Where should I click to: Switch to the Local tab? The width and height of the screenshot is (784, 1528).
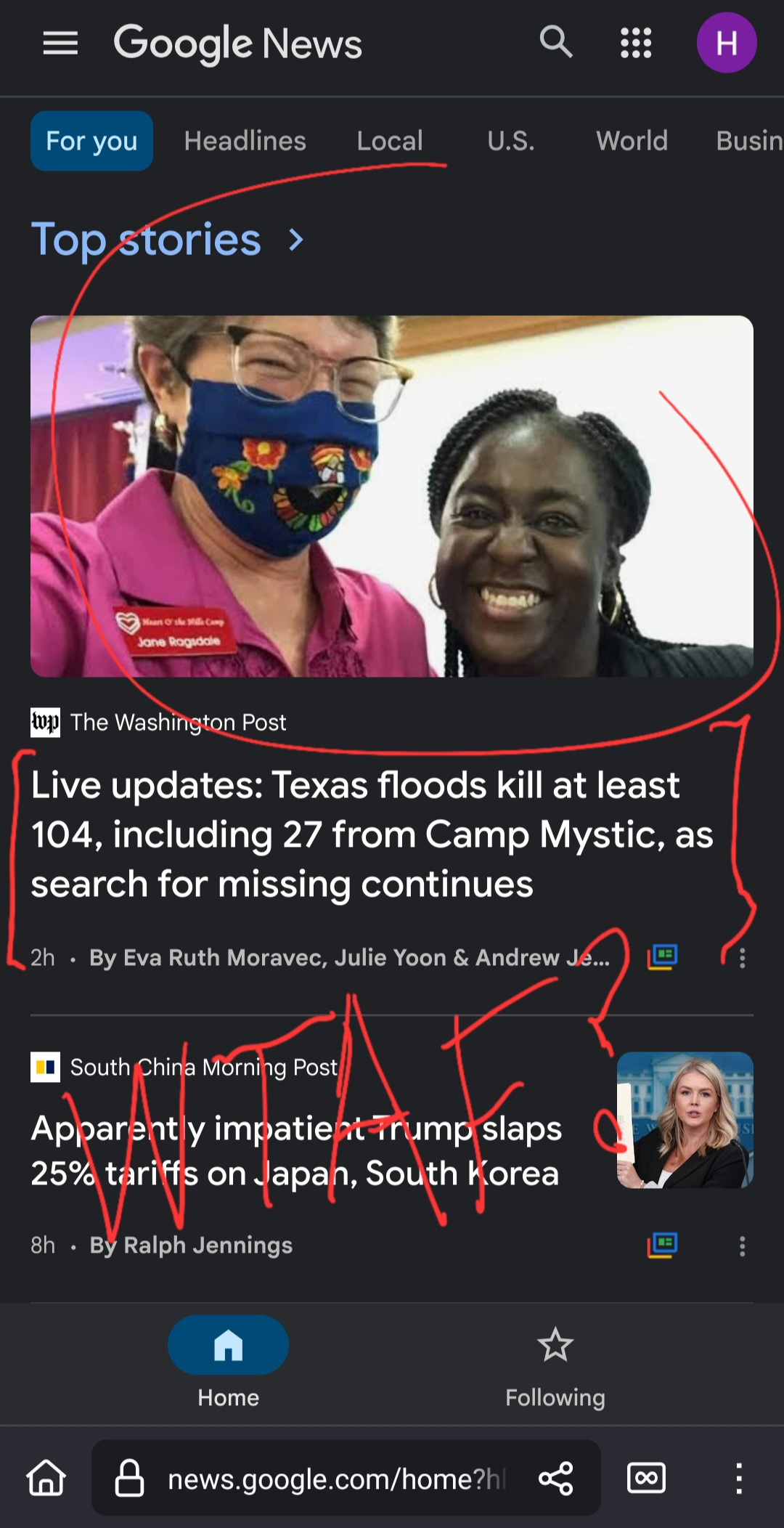click(x=389, y=141)
